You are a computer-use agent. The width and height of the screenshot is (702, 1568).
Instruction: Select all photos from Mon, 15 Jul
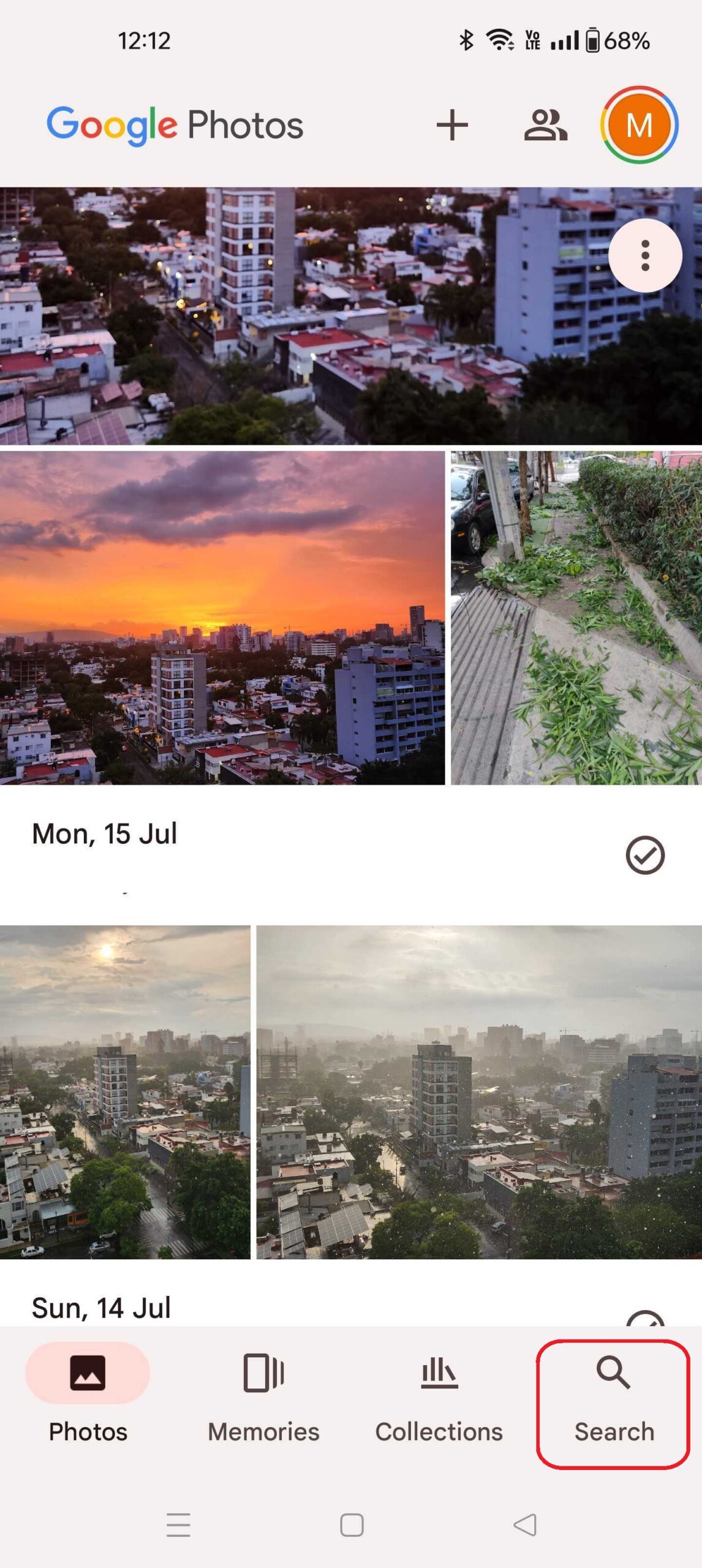coord(644,854)
